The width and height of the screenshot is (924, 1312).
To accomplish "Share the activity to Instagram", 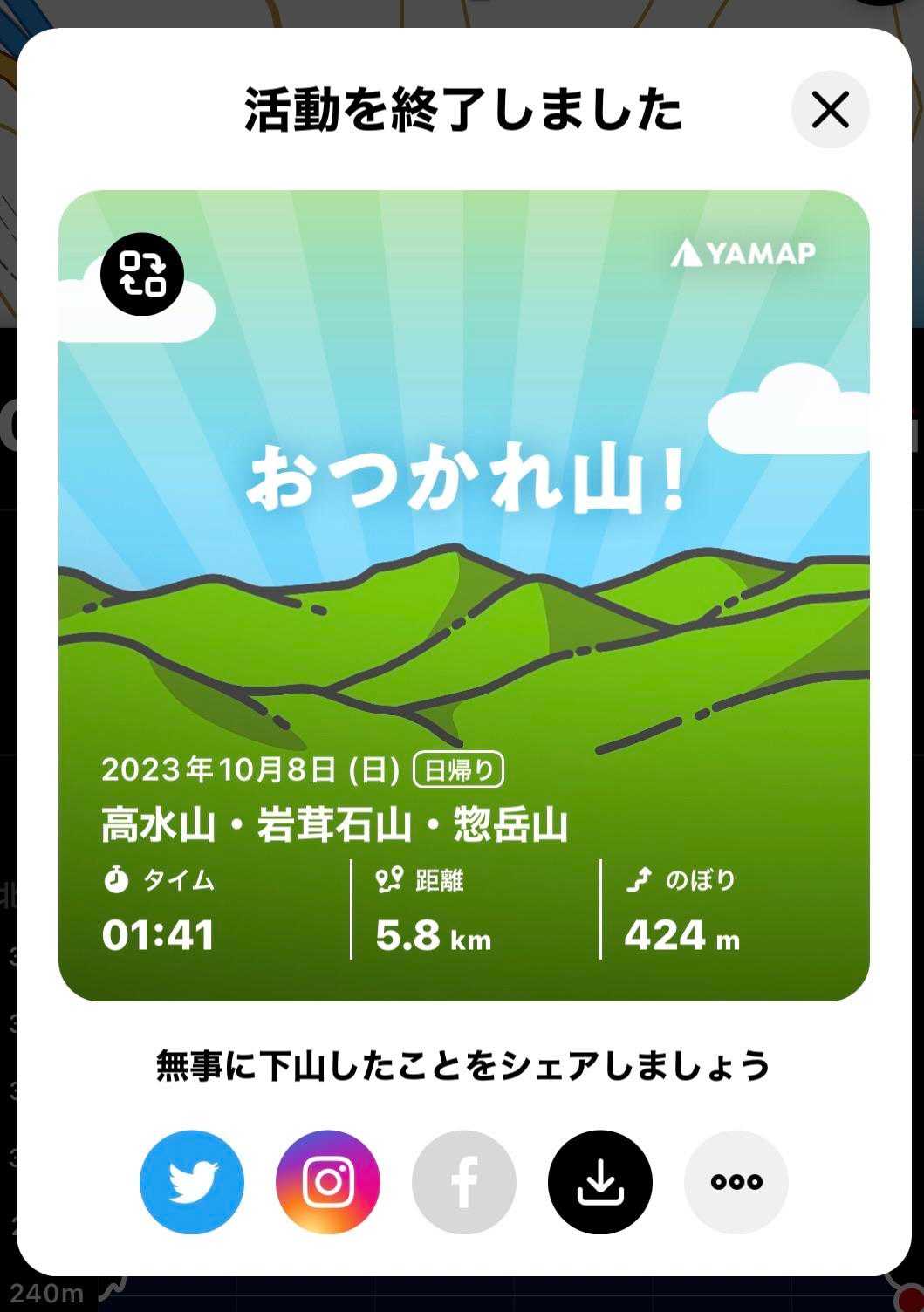I will click(x=328, y=1182).
